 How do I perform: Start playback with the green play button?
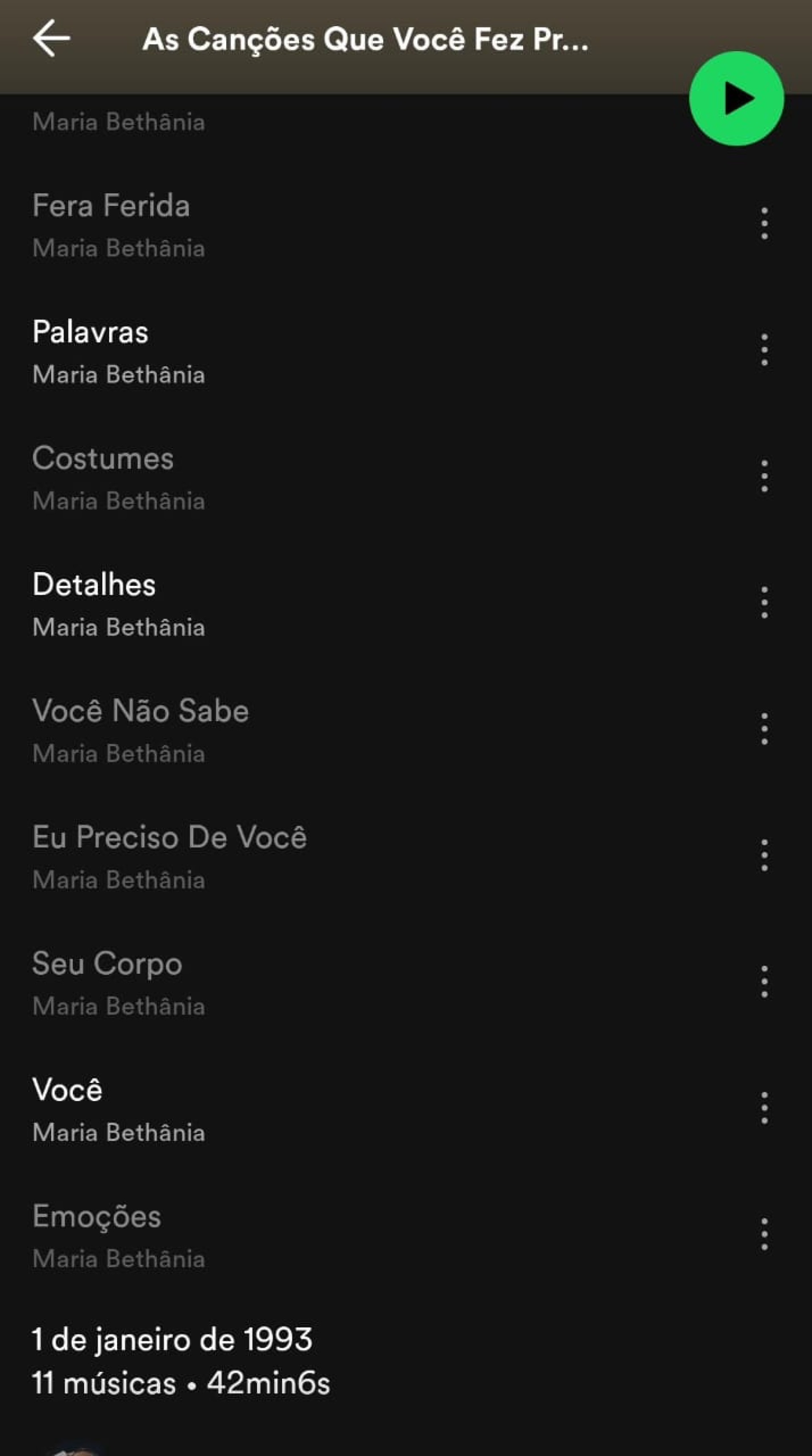coord(736,98)
